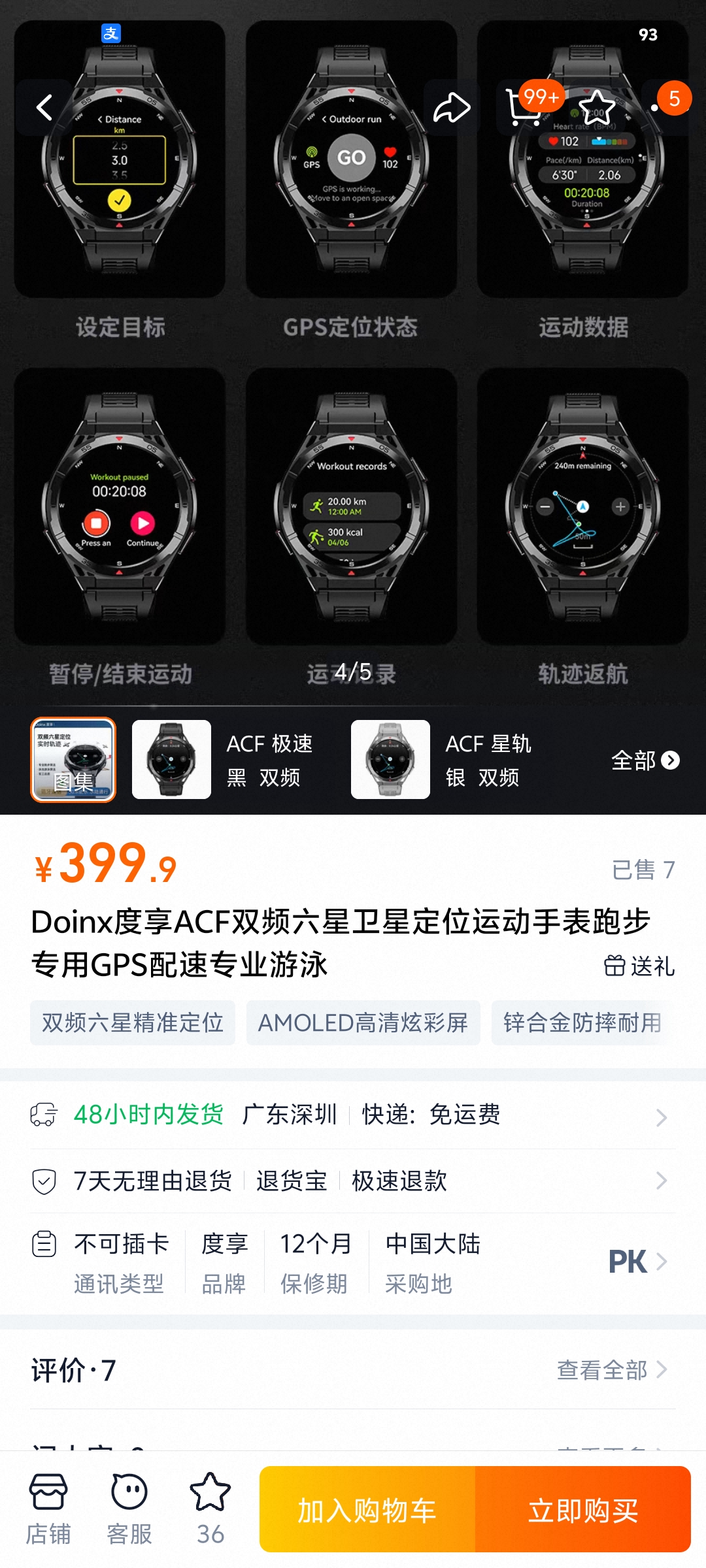This screenshot has width=706, height=1568.
Task: Tap the 双频六星精准定位 feature chip
Action: click(133, 1022)
